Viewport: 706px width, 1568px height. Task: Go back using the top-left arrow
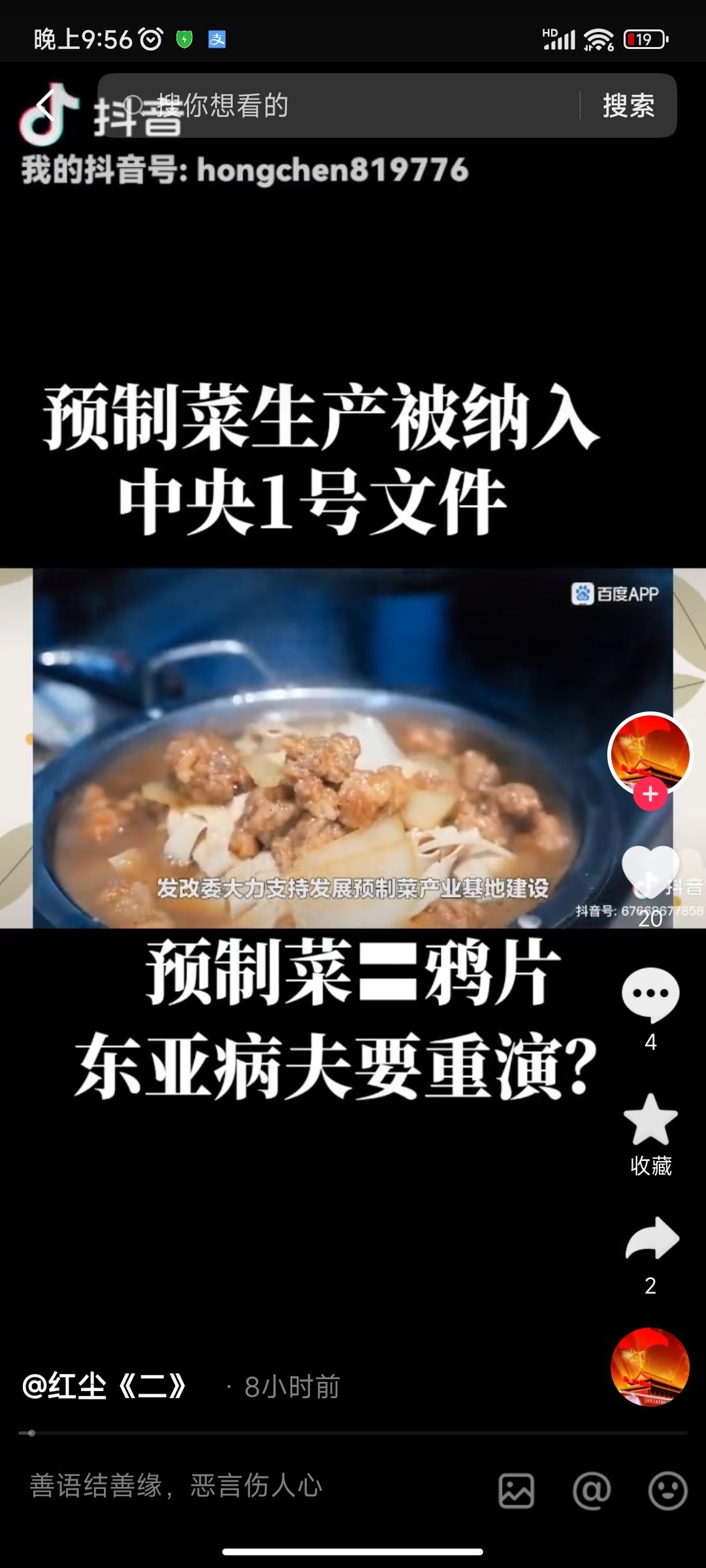(46, 106)
